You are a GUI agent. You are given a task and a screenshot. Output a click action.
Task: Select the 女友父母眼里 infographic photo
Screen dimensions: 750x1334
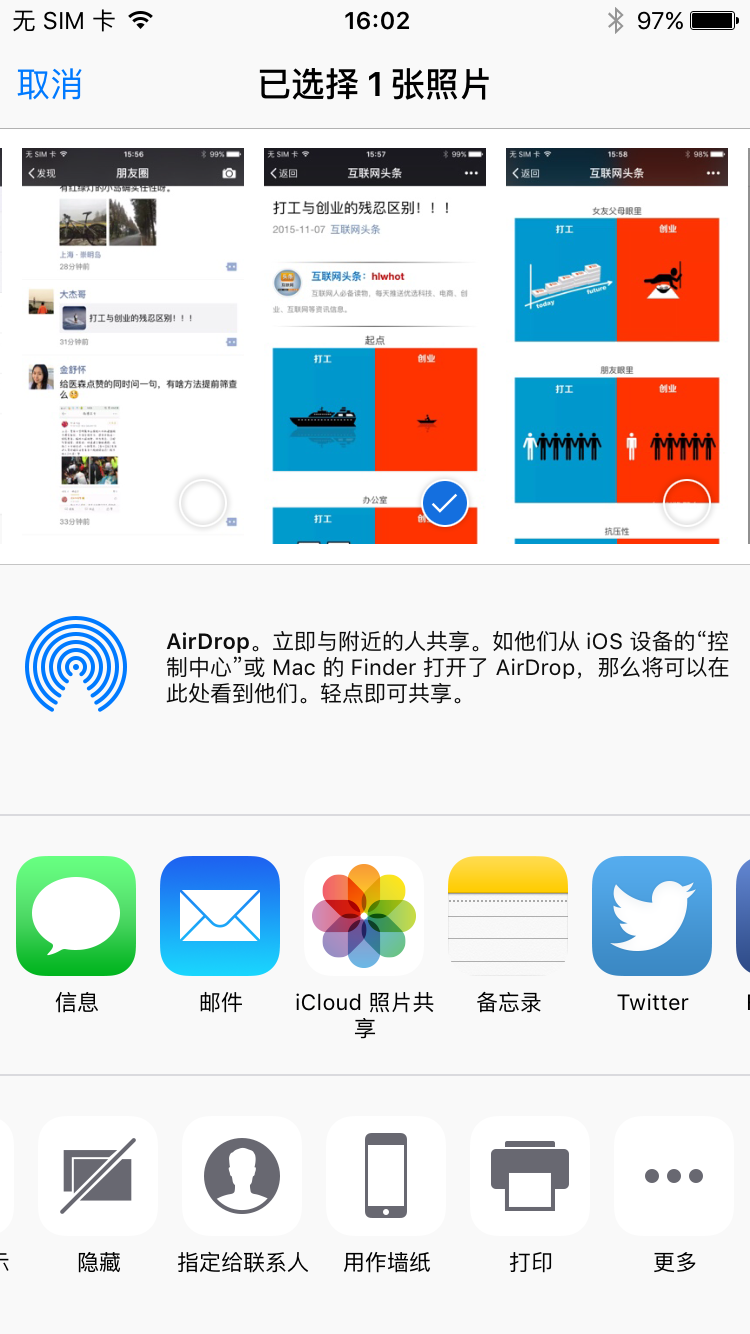pos(617,345)
